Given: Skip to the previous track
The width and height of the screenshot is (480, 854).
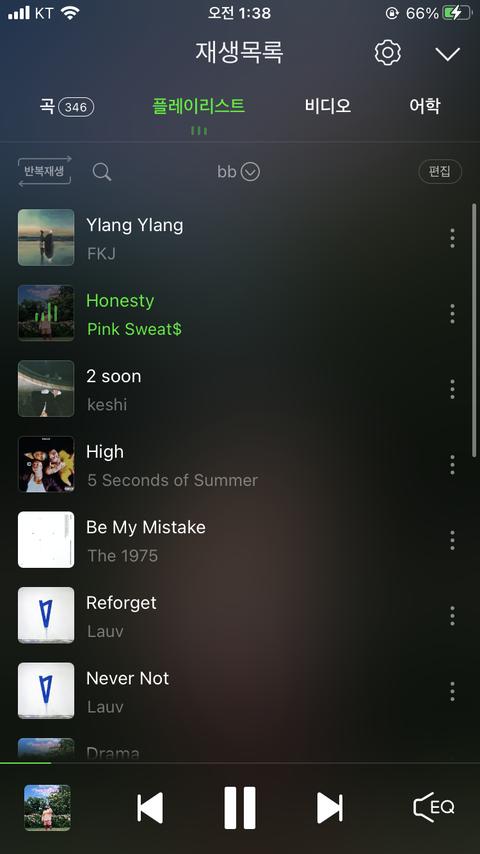Looking at the screenshot, I should pyautogui.click(x=149, y=808).
